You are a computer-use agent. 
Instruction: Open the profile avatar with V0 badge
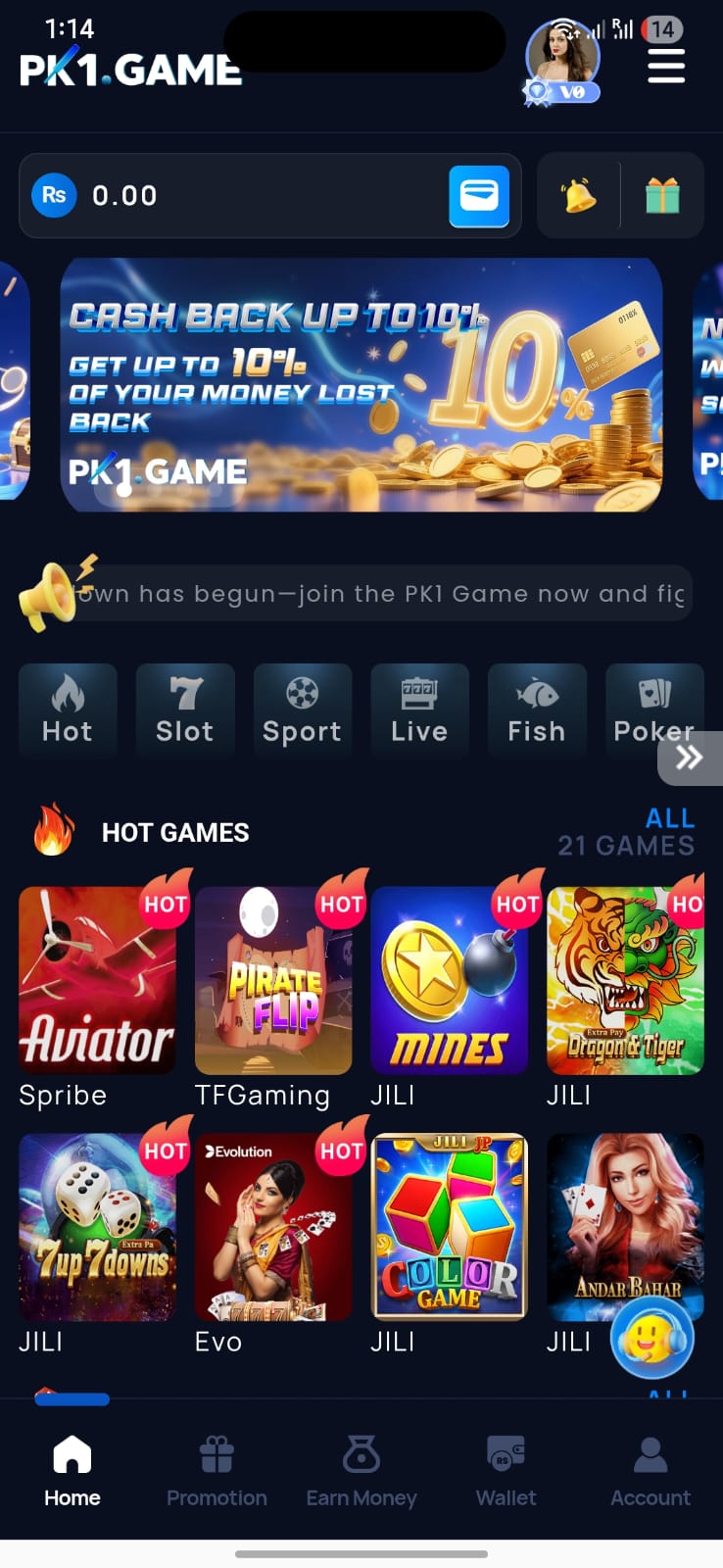[561, 61]
